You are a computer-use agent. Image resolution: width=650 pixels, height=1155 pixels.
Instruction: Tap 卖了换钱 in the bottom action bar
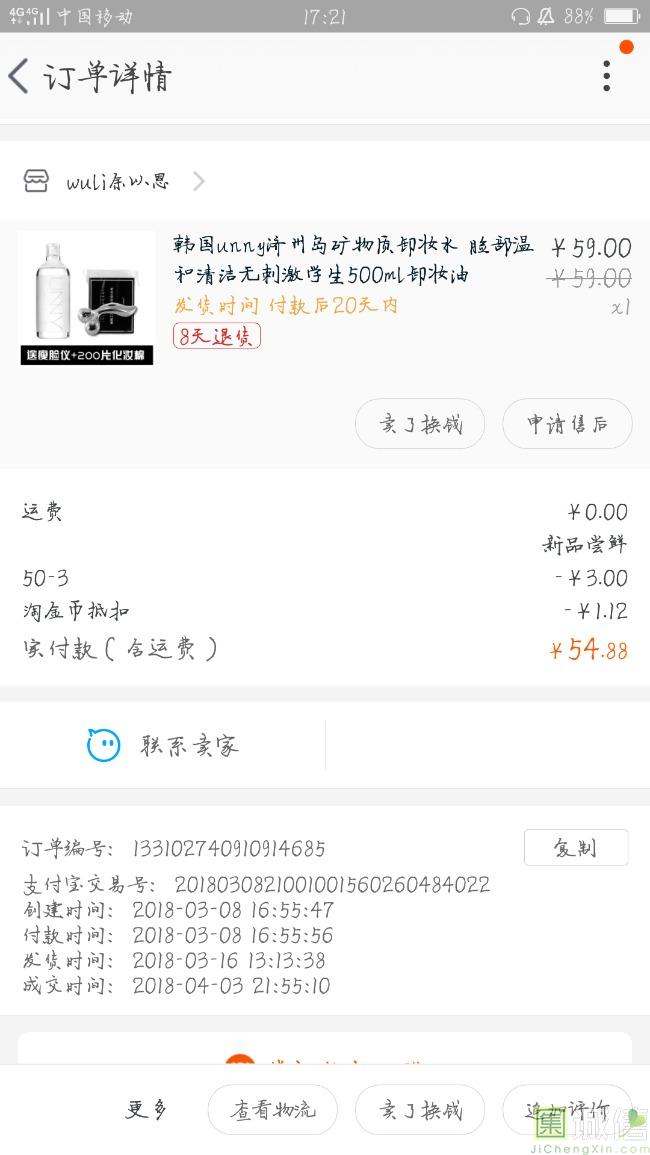click(420, 1109)
